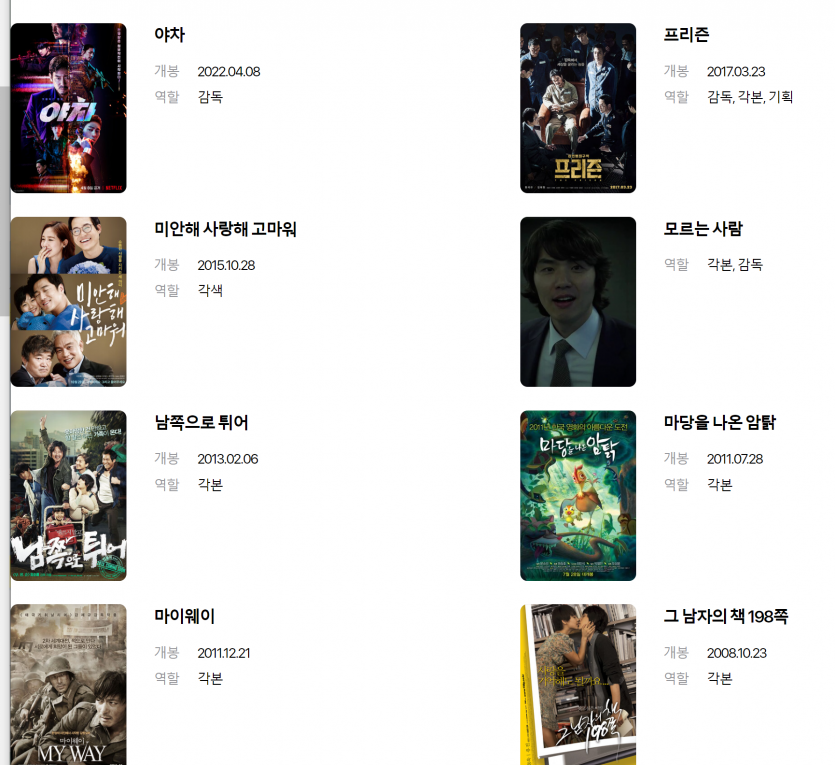View the 마이웨이 movie details
The image size is (835, 765).
(184, 617)
